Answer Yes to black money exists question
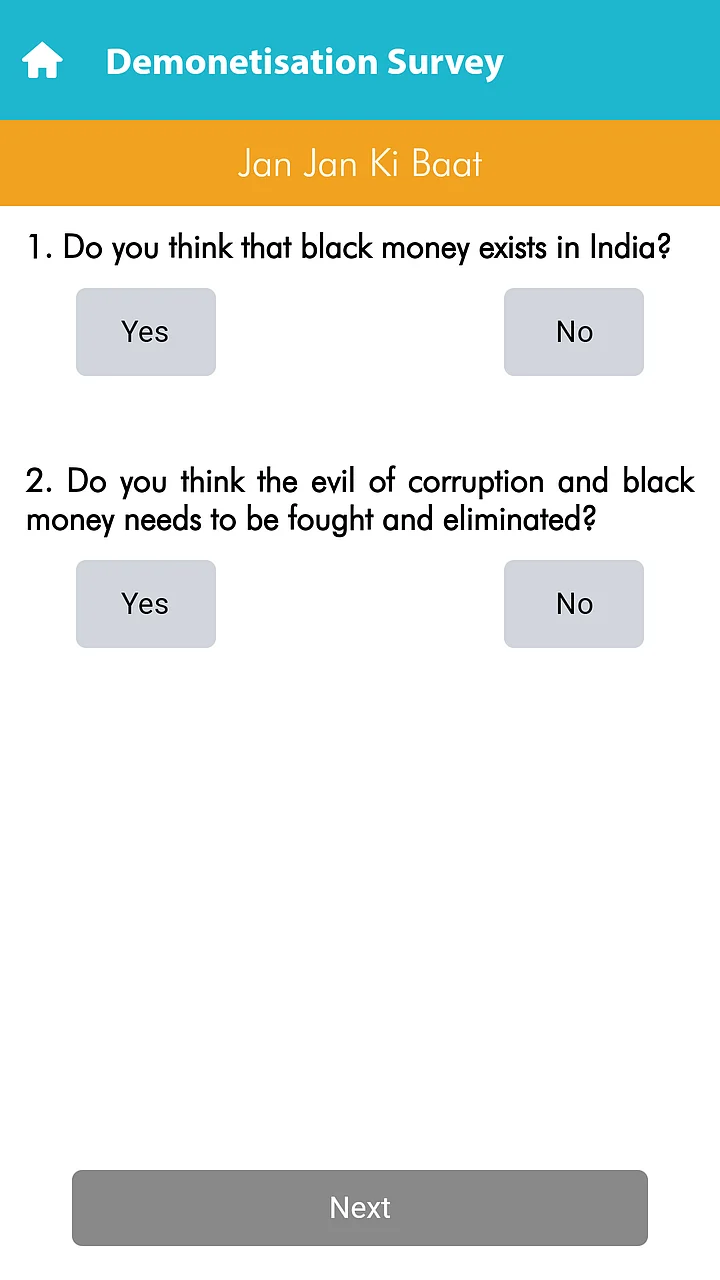720x1280 pixels. 146,332
